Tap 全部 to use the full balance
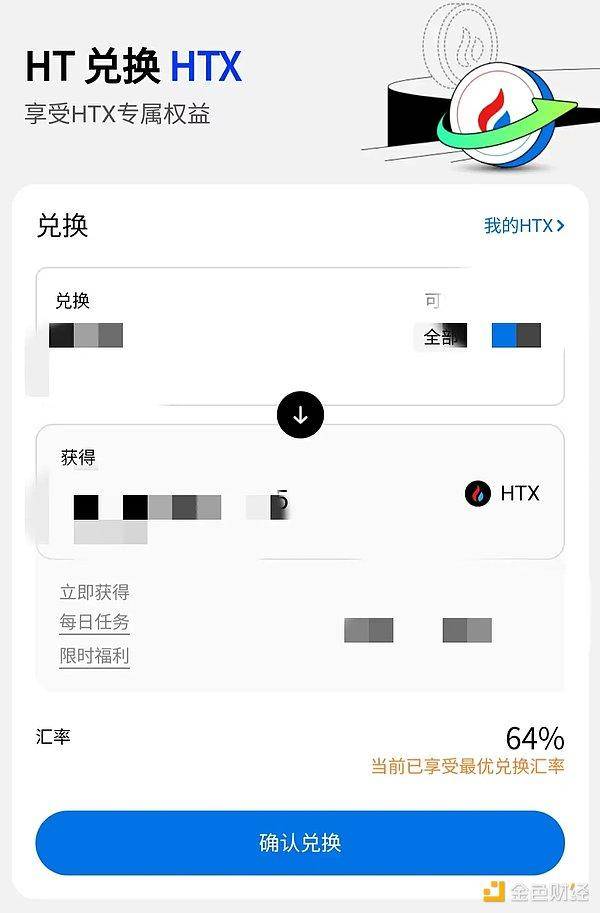The width and height of the screenshot is (600, 913). click(440, 337)
